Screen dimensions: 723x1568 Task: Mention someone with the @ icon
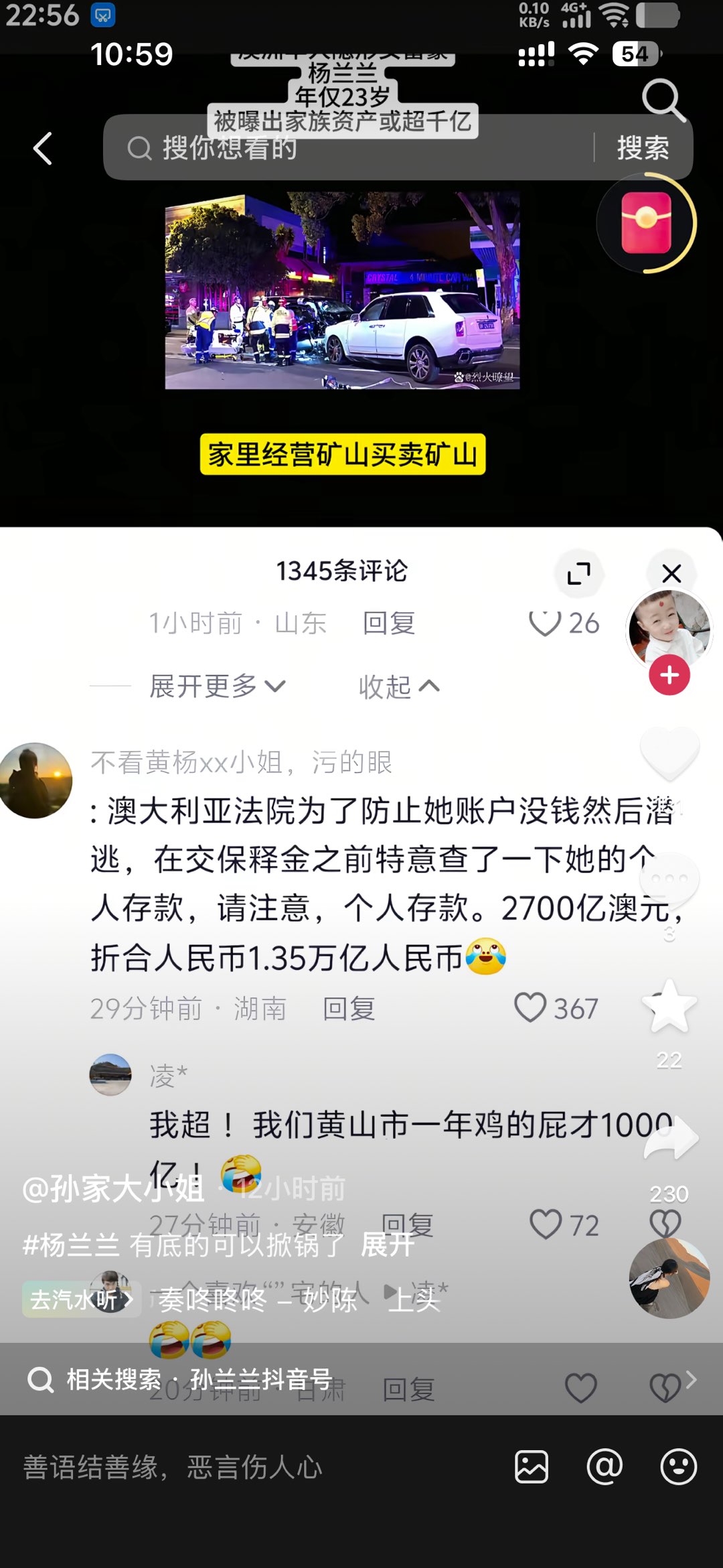(605, 1467)
